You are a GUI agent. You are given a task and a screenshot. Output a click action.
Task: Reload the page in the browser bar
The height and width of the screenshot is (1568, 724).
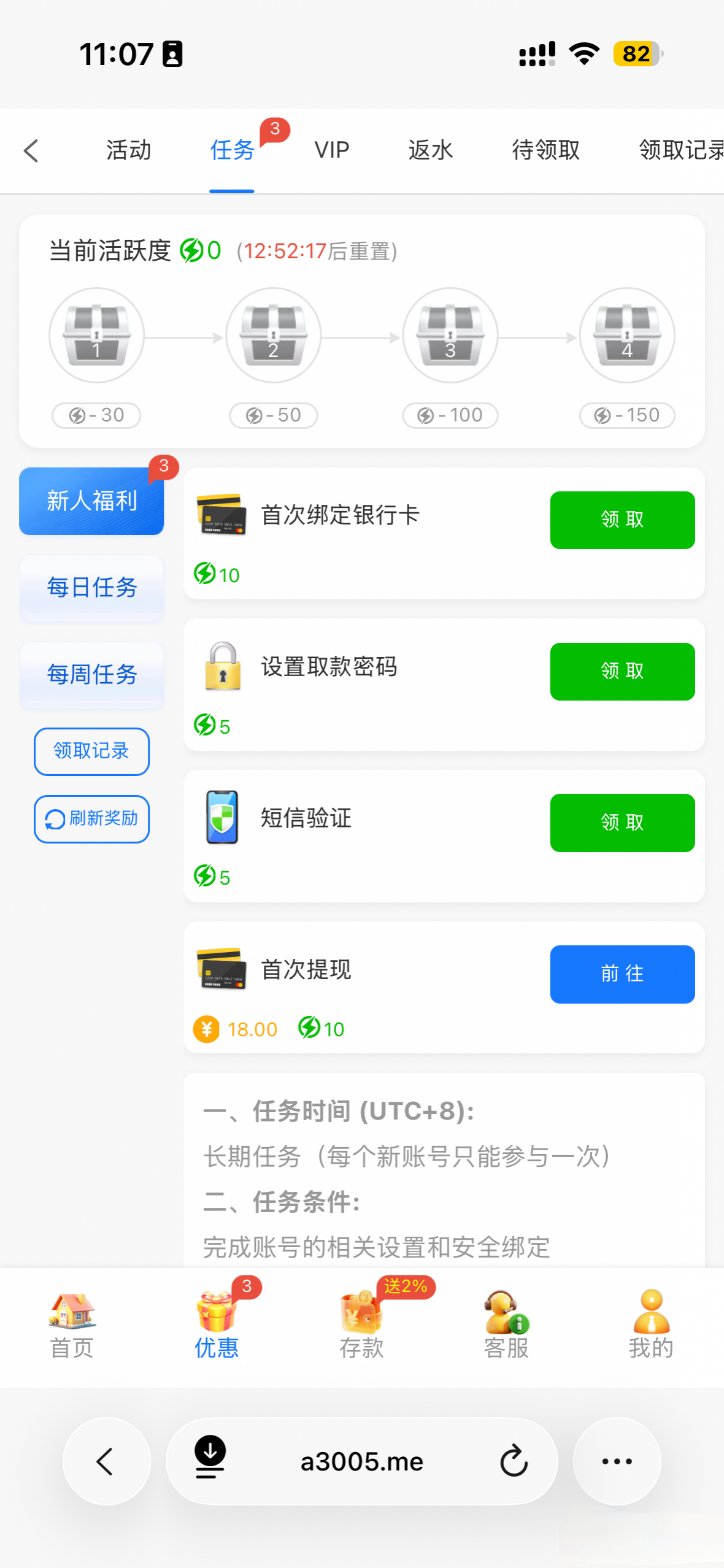tap(514, 1461)
